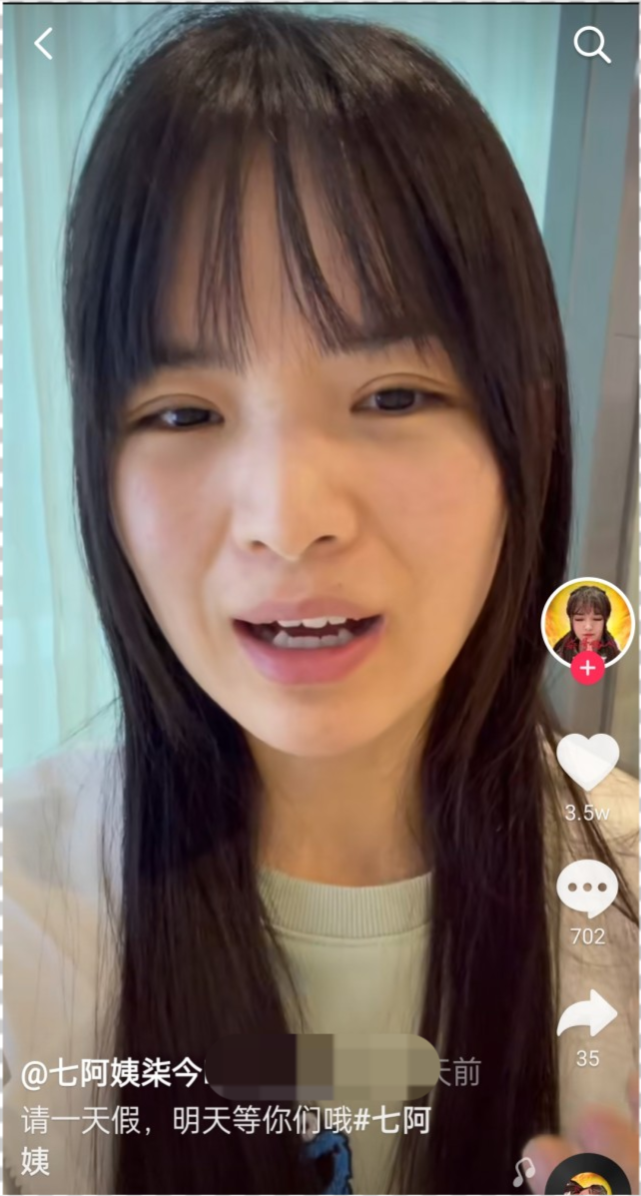The width and height of the screenshot is (641, 1196).
Task: Open the comments with 702 replies
Action: 587,888
